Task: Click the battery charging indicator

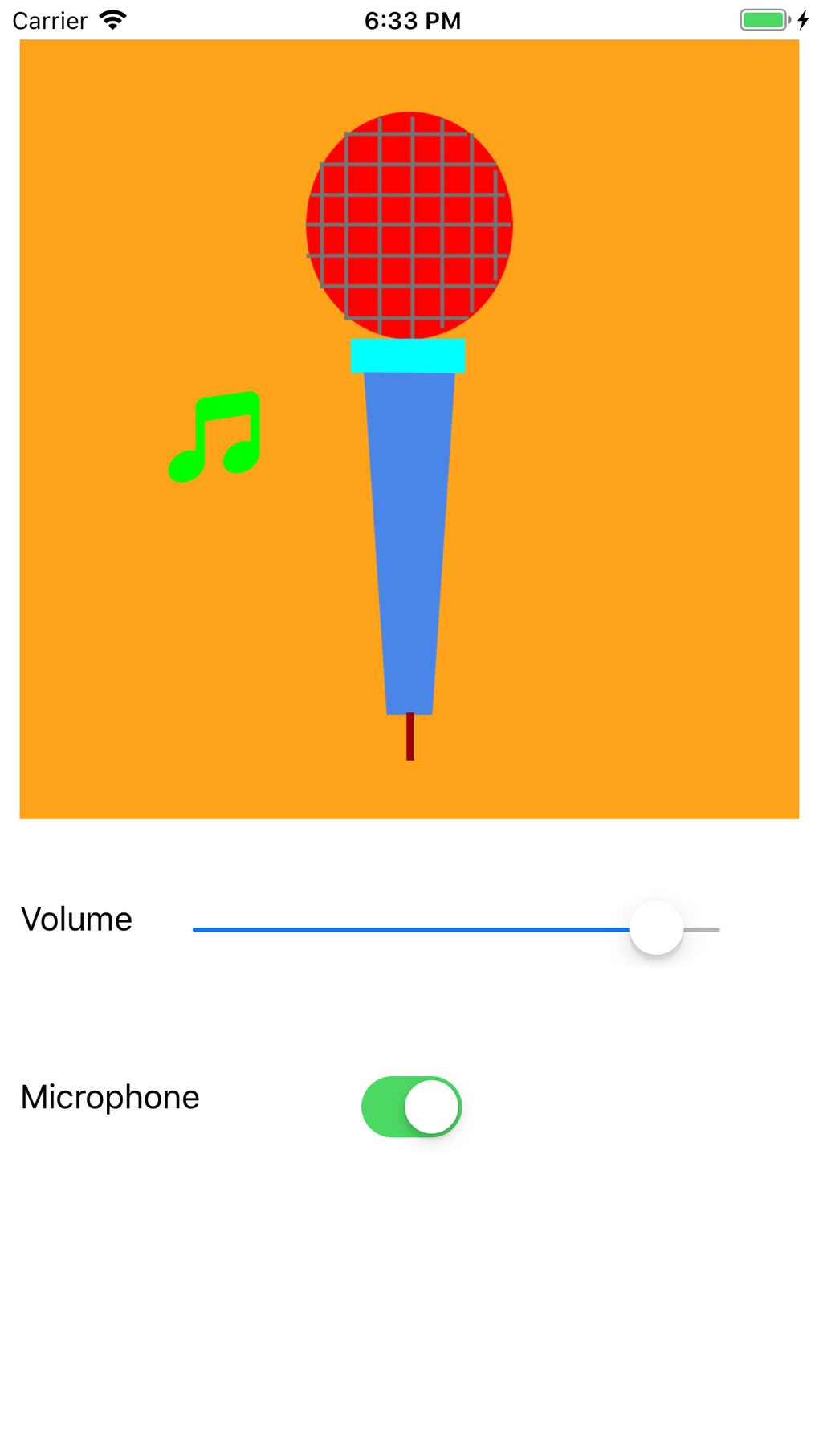Action: (765, 19)
